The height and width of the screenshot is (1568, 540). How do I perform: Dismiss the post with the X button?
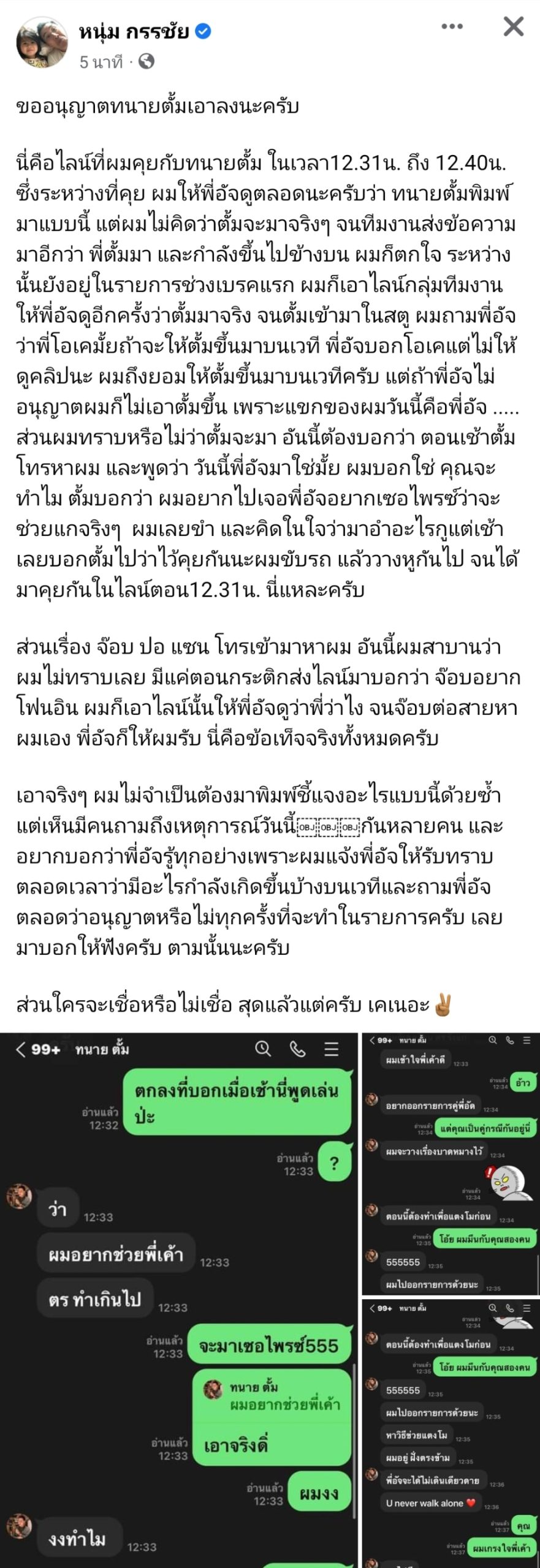(513, 26)
